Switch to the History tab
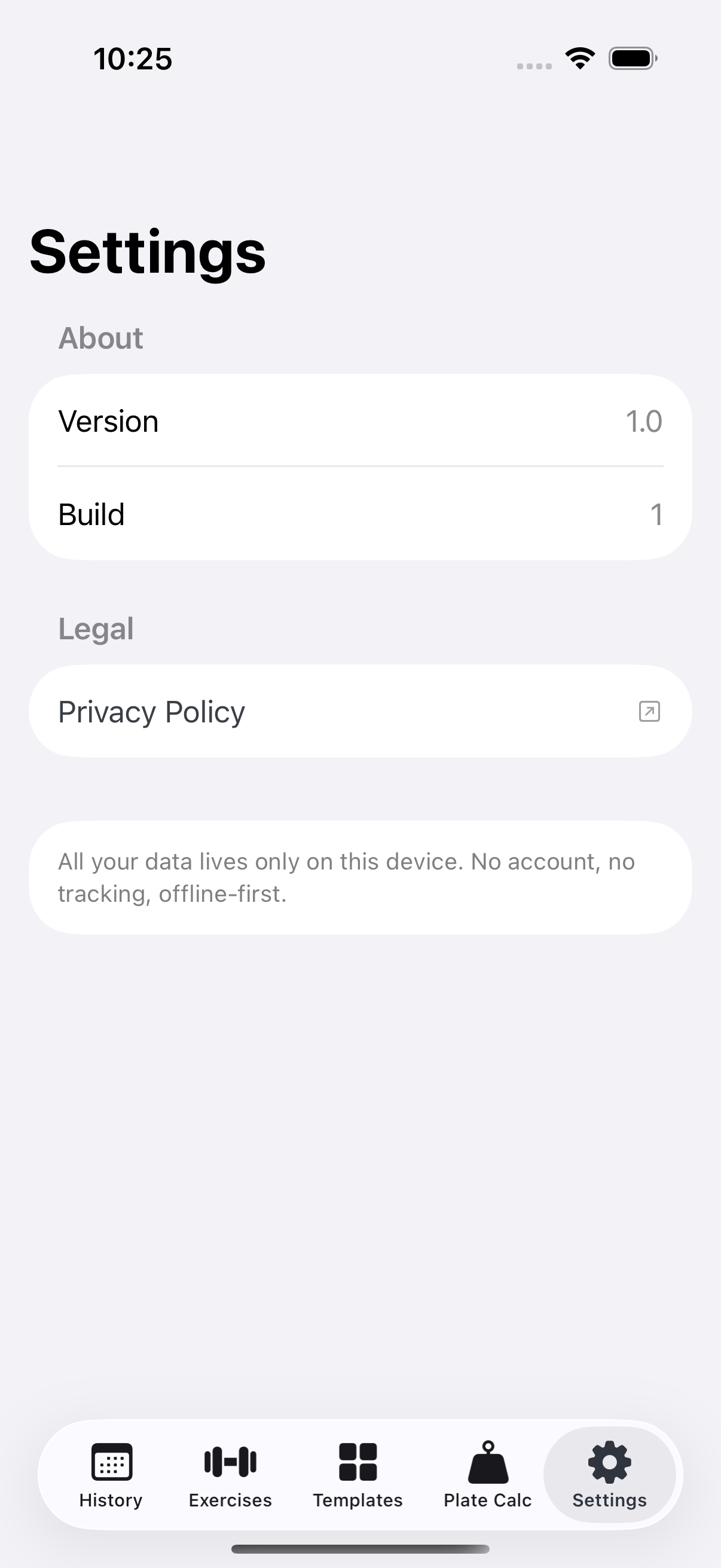Screen dimensions: 721x1568 pos(111,1475)
